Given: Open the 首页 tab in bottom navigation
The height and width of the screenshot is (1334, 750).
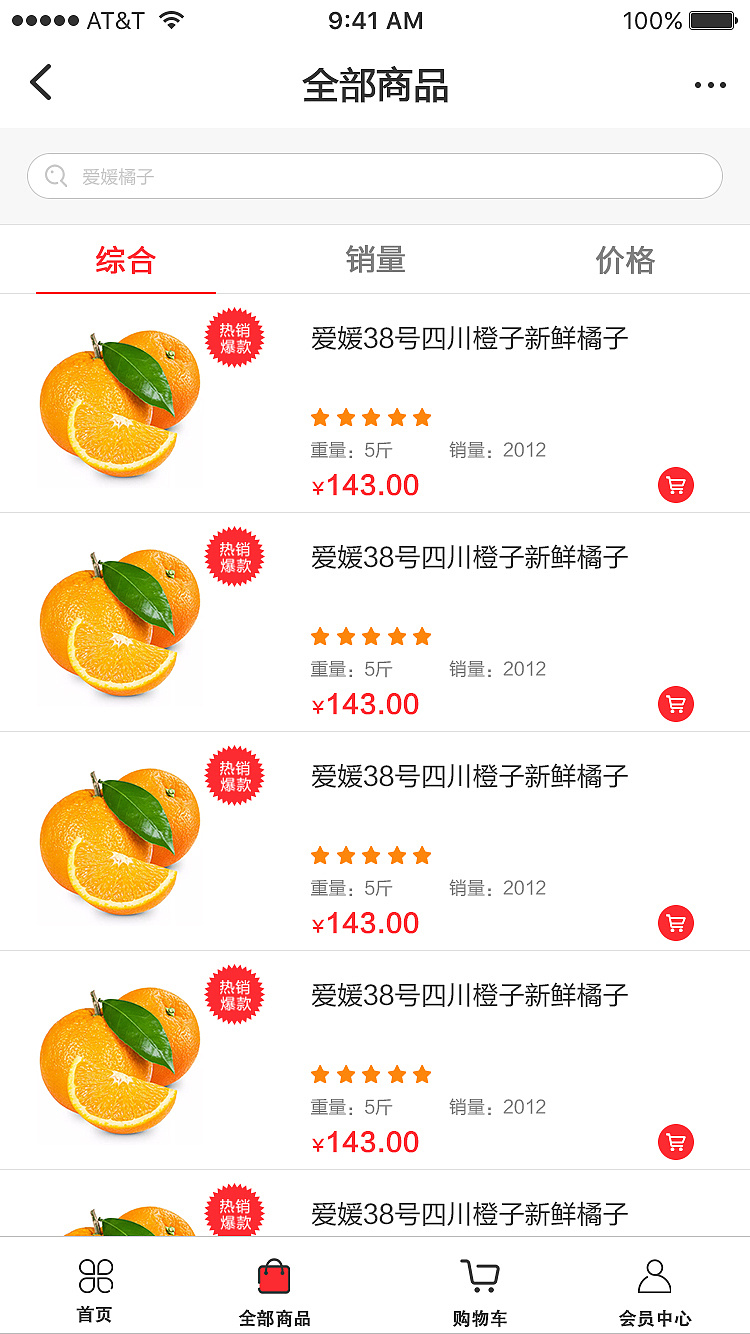Looking at the screenshot, I should [95, 1290].
